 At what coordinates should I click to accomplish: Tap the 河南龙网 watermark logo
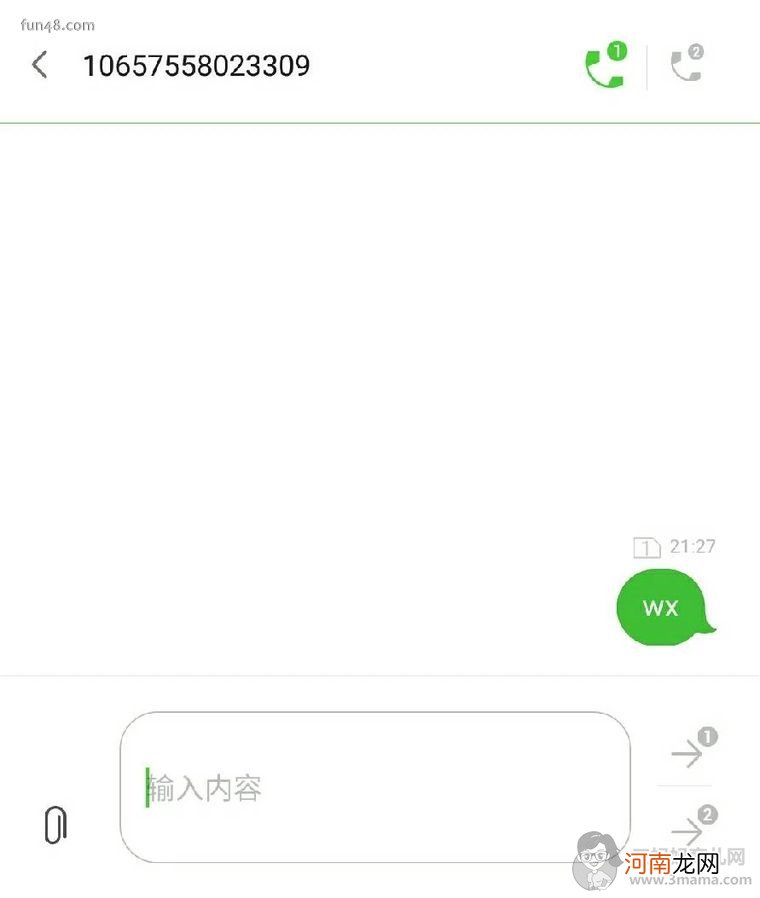point(668,862)
